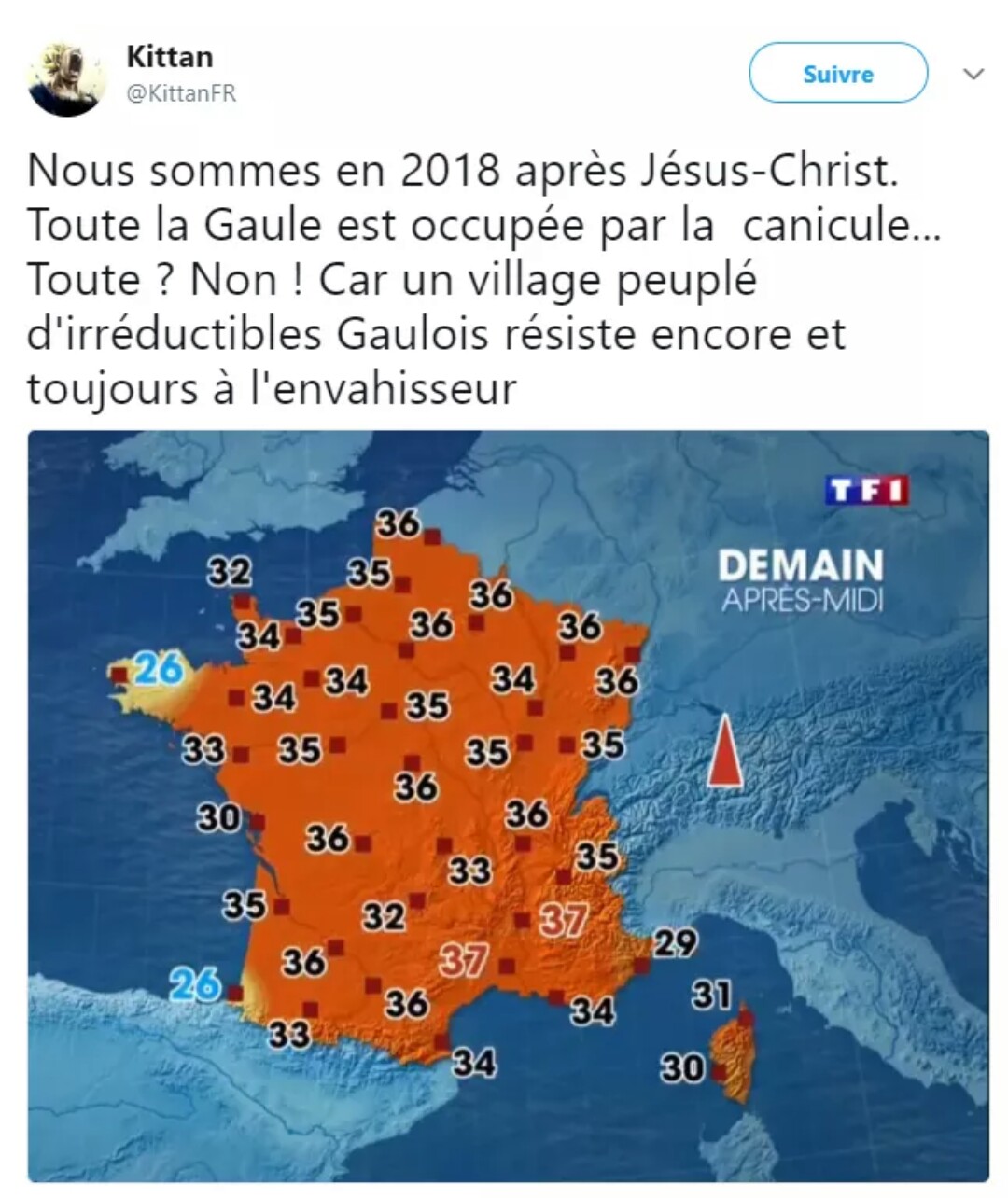
Task: Follow Kittan with the Suivre button
Action: click(837, 74)
